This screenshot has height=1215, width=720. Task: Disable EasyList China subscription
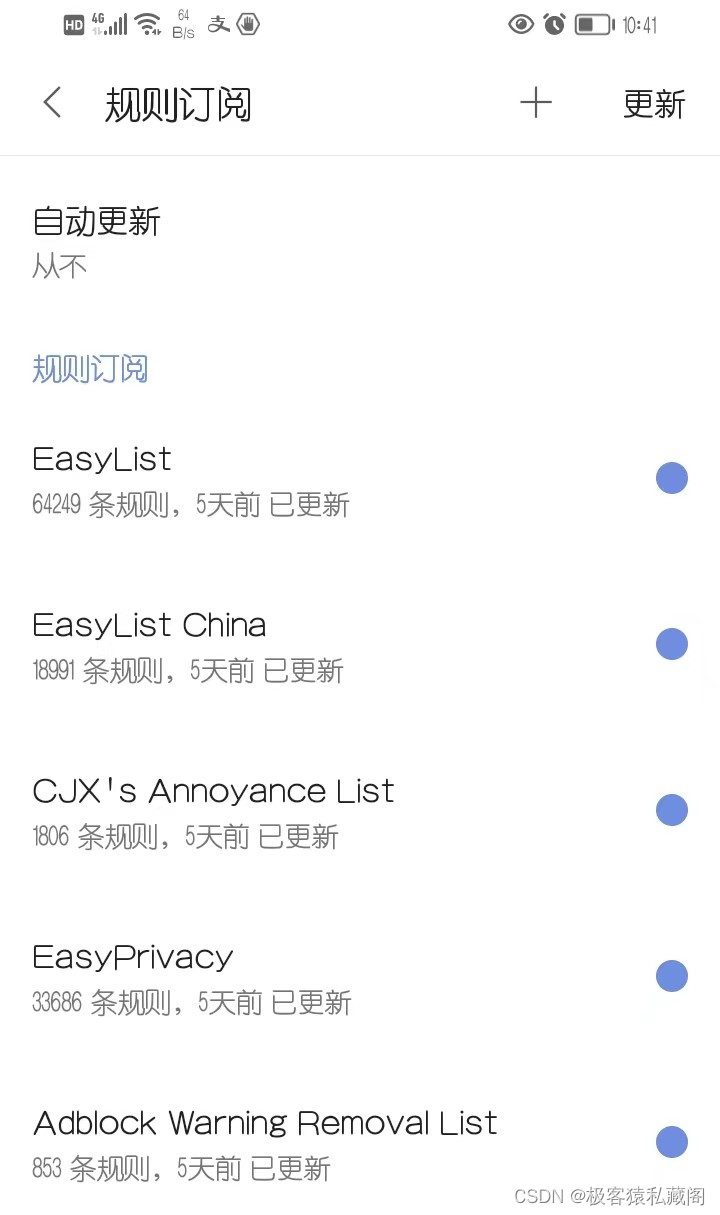pos(671,645)
